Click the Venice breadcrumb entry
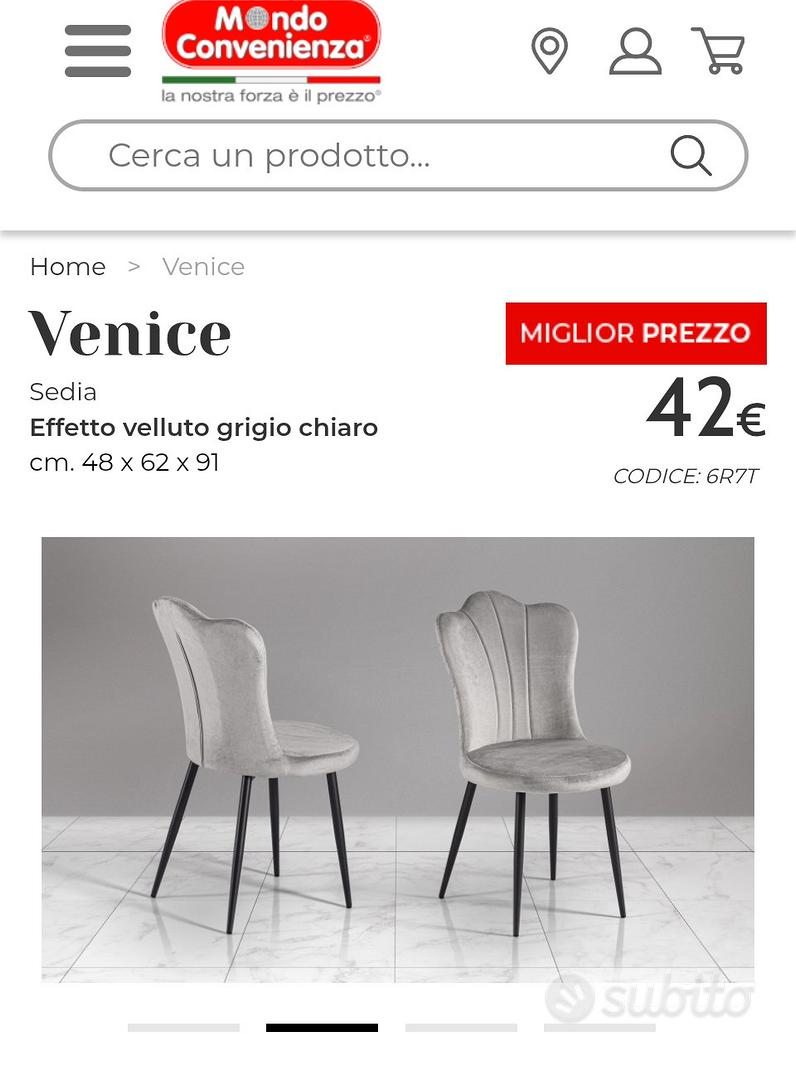 click(202, 267)
